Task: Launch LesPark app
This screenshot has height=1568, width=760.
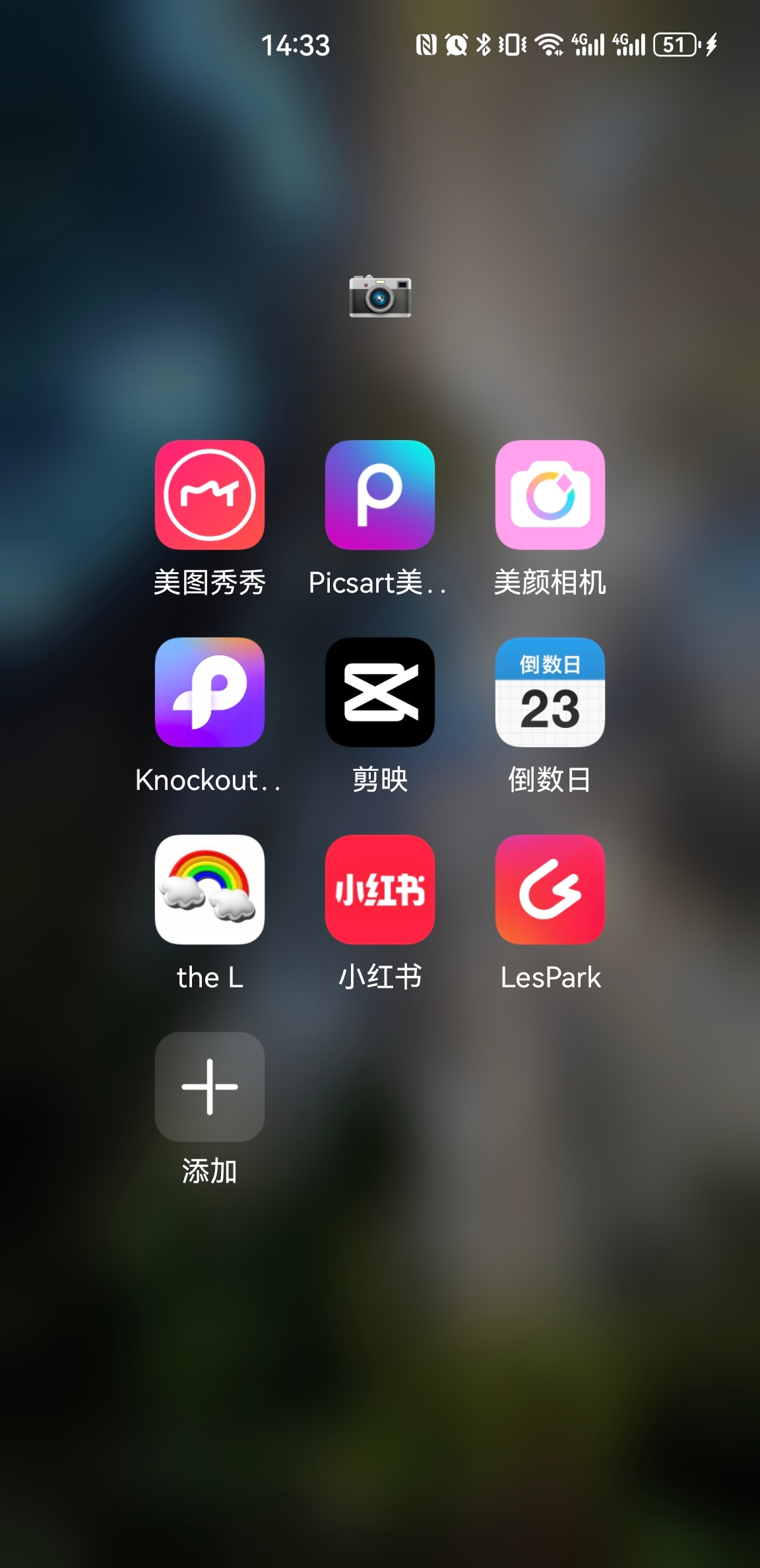Action: tap(550, 890)
